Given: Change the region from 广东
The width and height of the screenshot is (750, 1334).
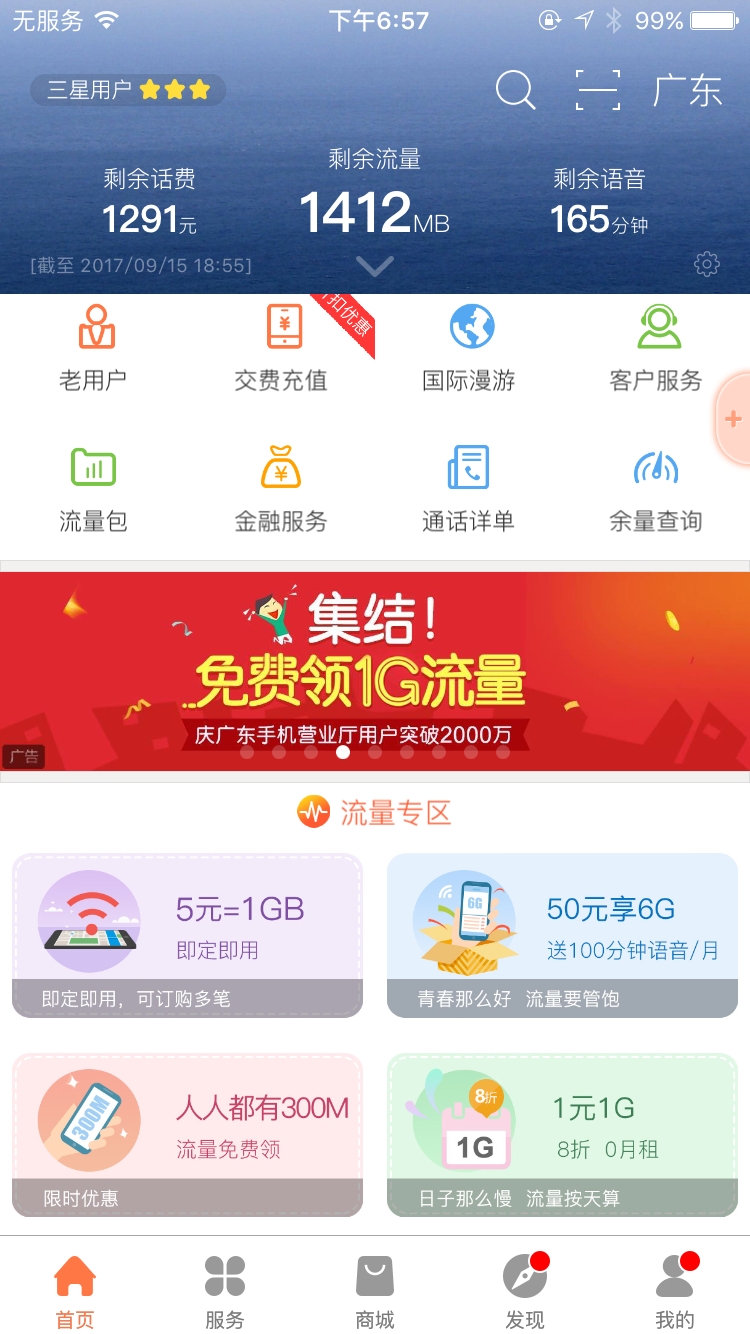Looking at the screenshot, I should click(687, 91).
